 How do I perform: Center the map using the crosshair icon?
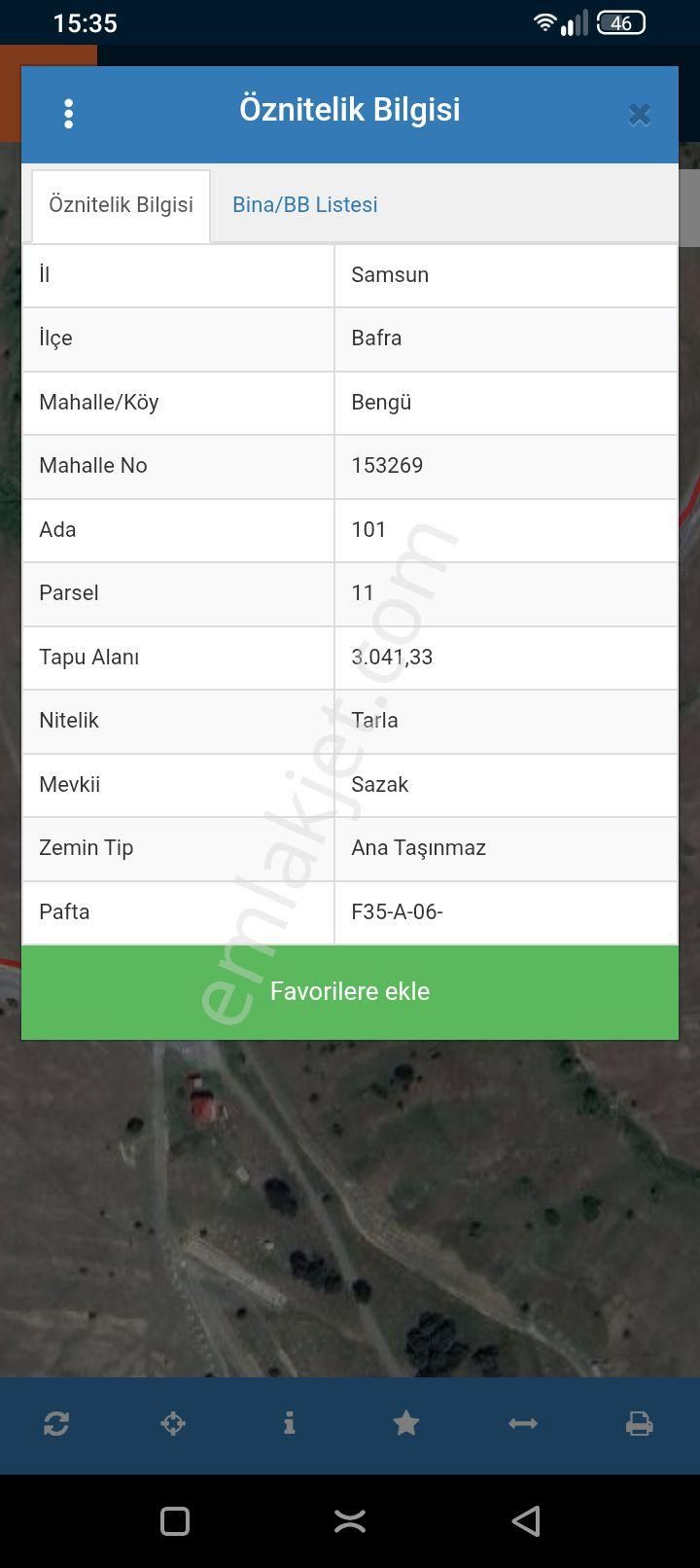[x=173, y=1424]
